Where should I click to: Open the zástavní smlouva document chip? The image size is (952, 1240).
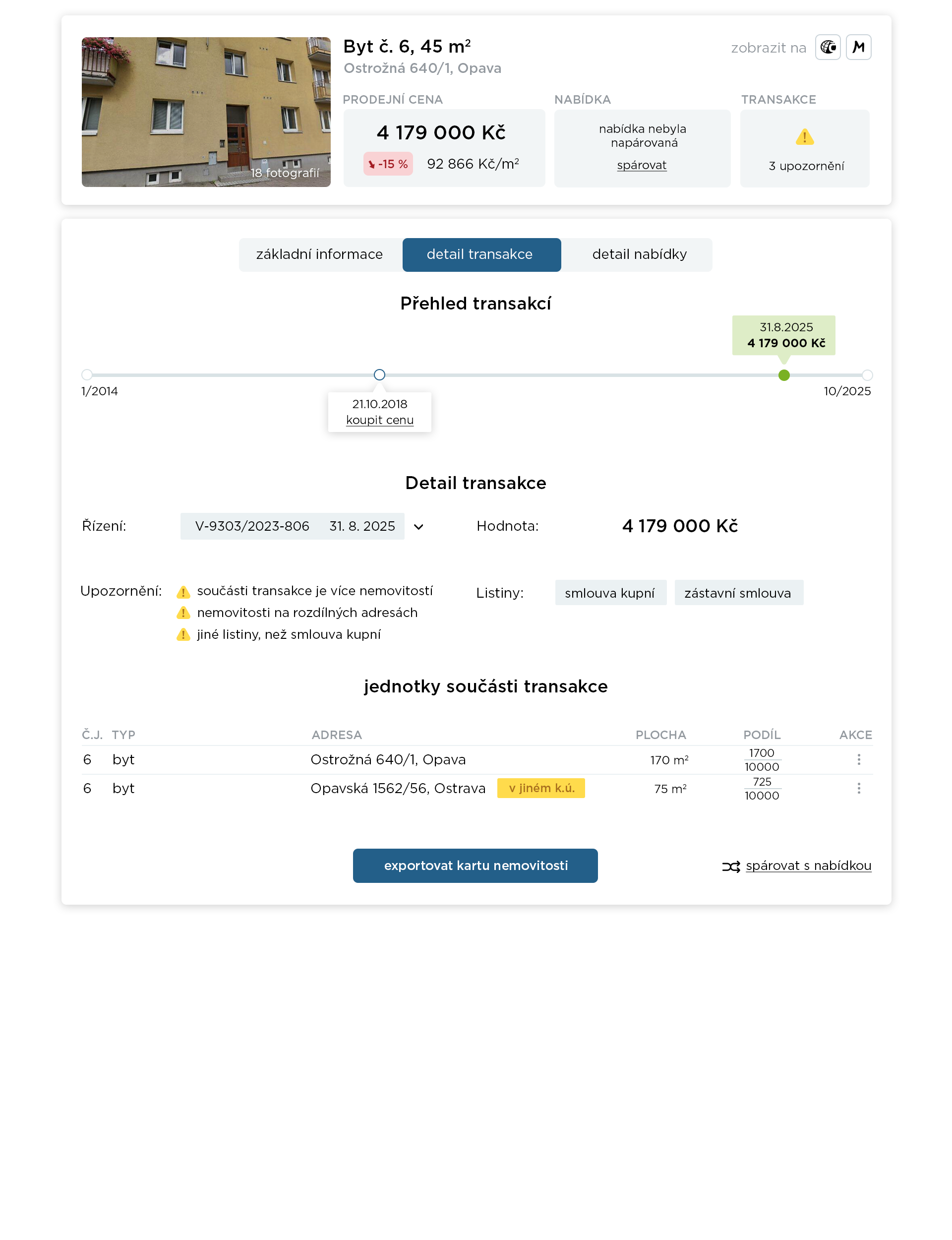pyautogui.click(x=737, y=593)
